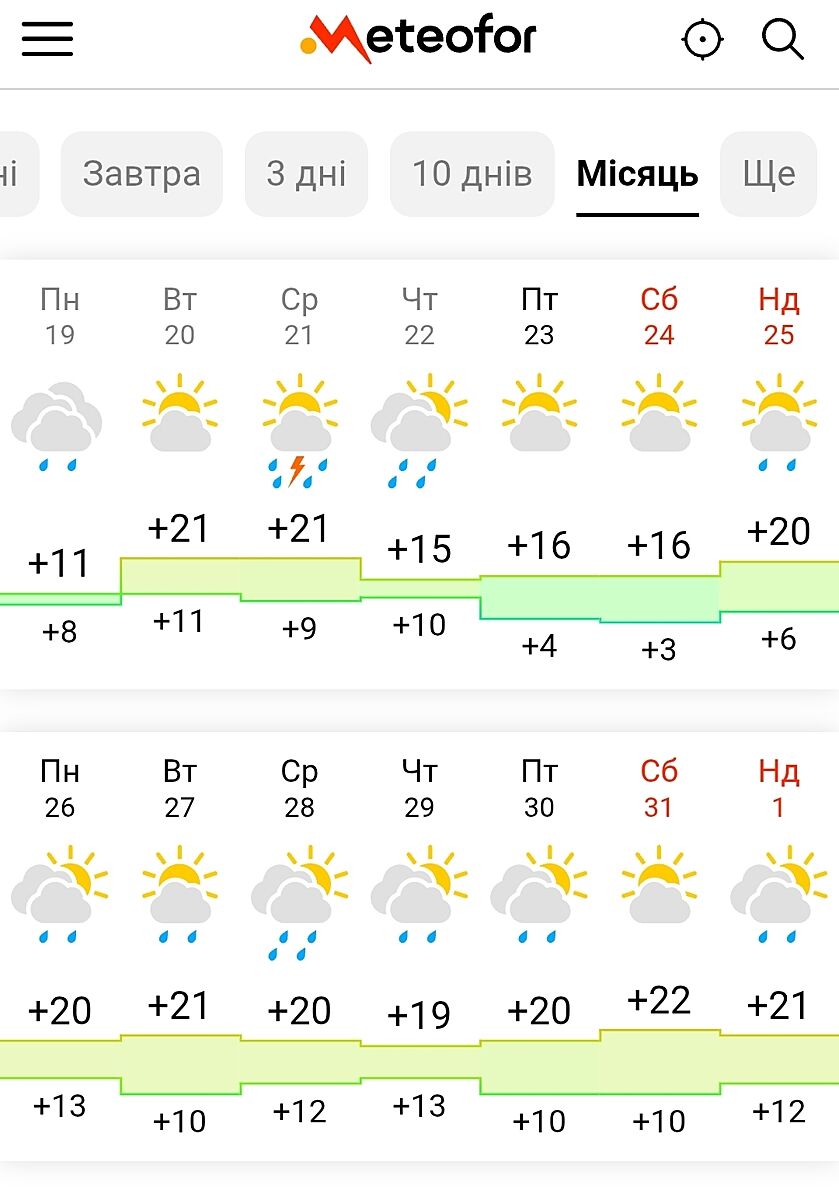This screenshot has height=1200, width=839.
Task: Open the search magnifier
Action: pos(782,40)
